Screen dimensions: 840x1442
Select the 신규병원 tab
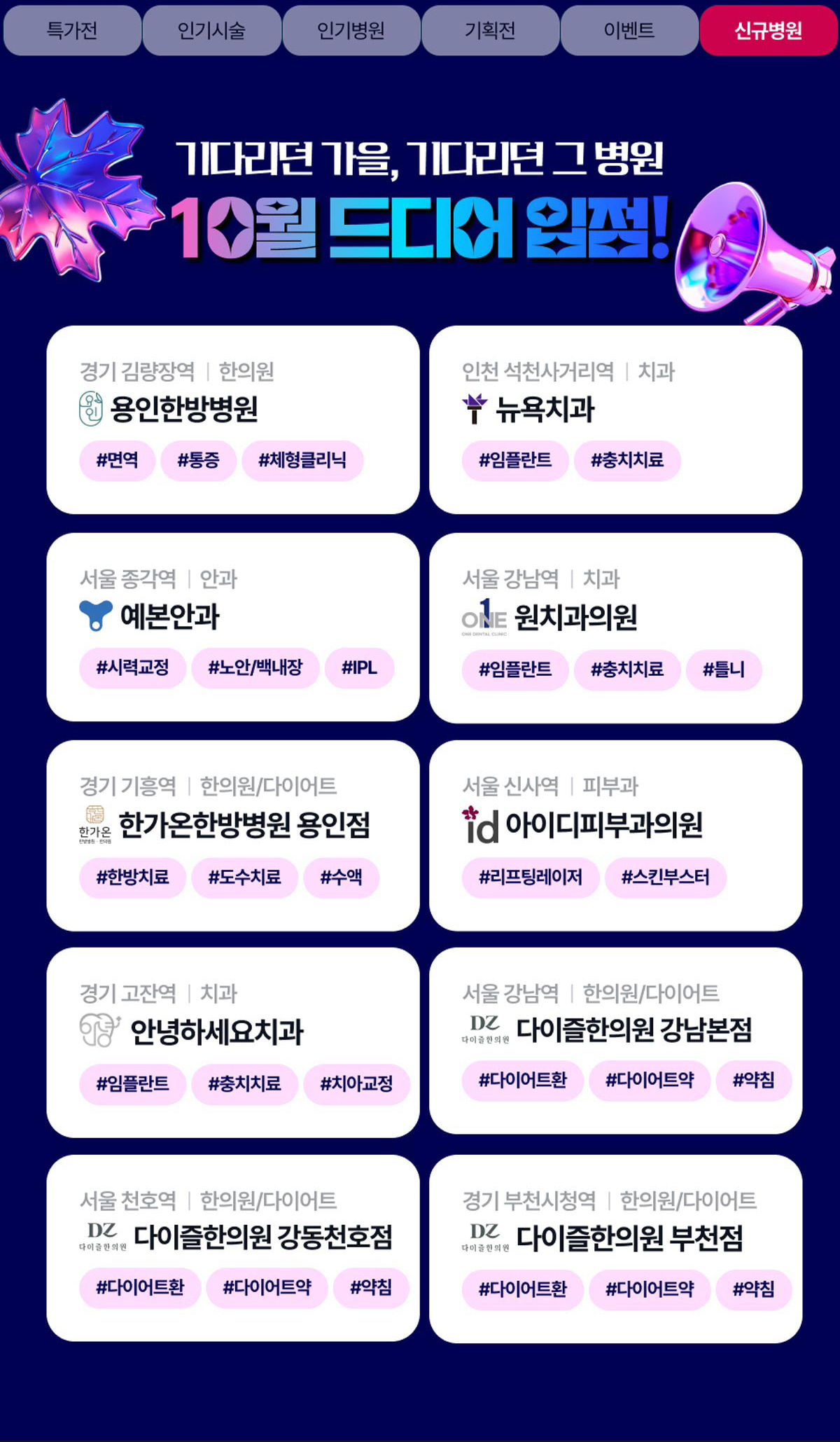click(x=769, y=30)
